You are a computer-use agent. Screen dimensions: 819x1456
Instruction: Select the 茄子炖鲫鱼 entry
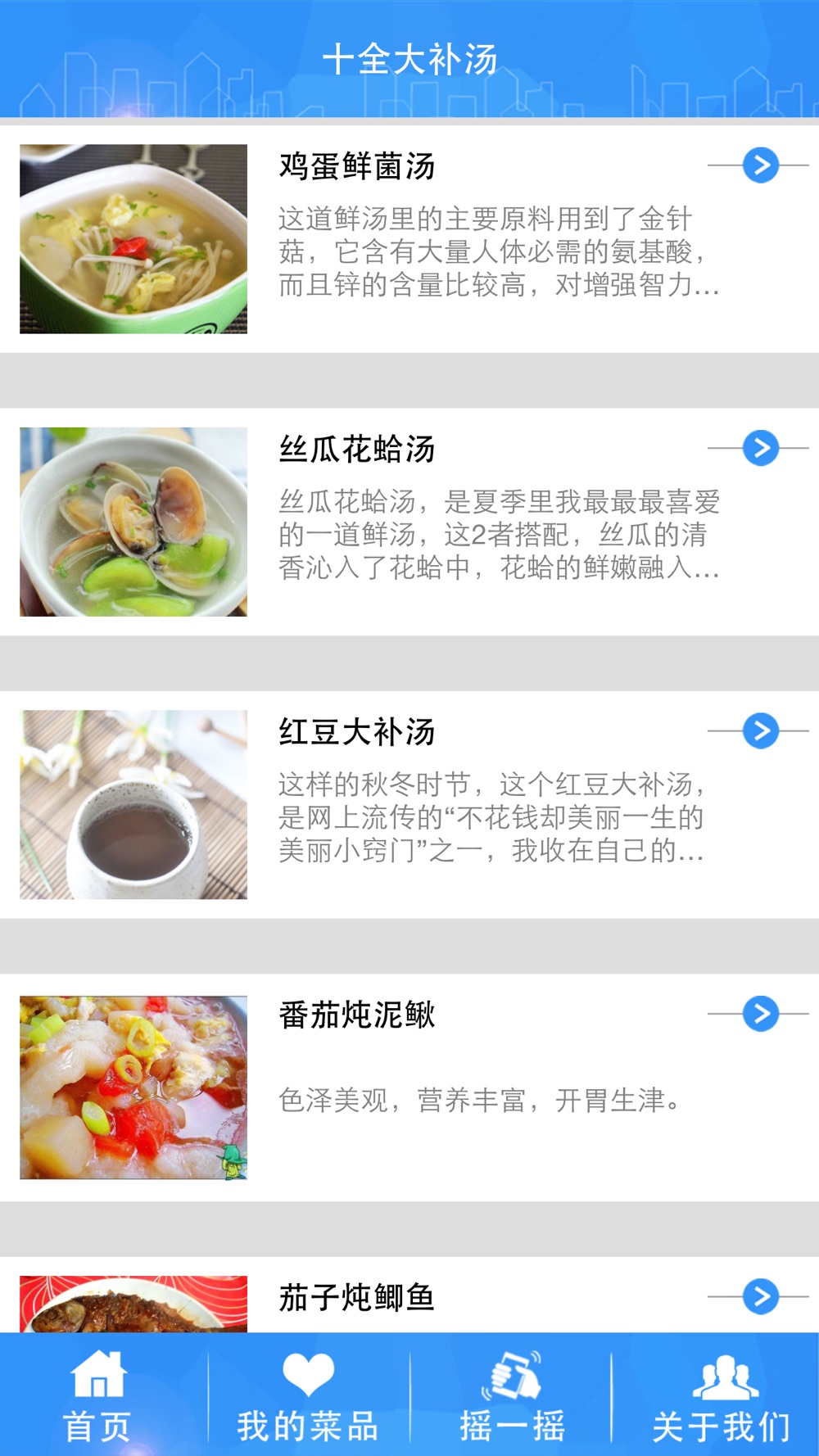tap(357, 1297)
